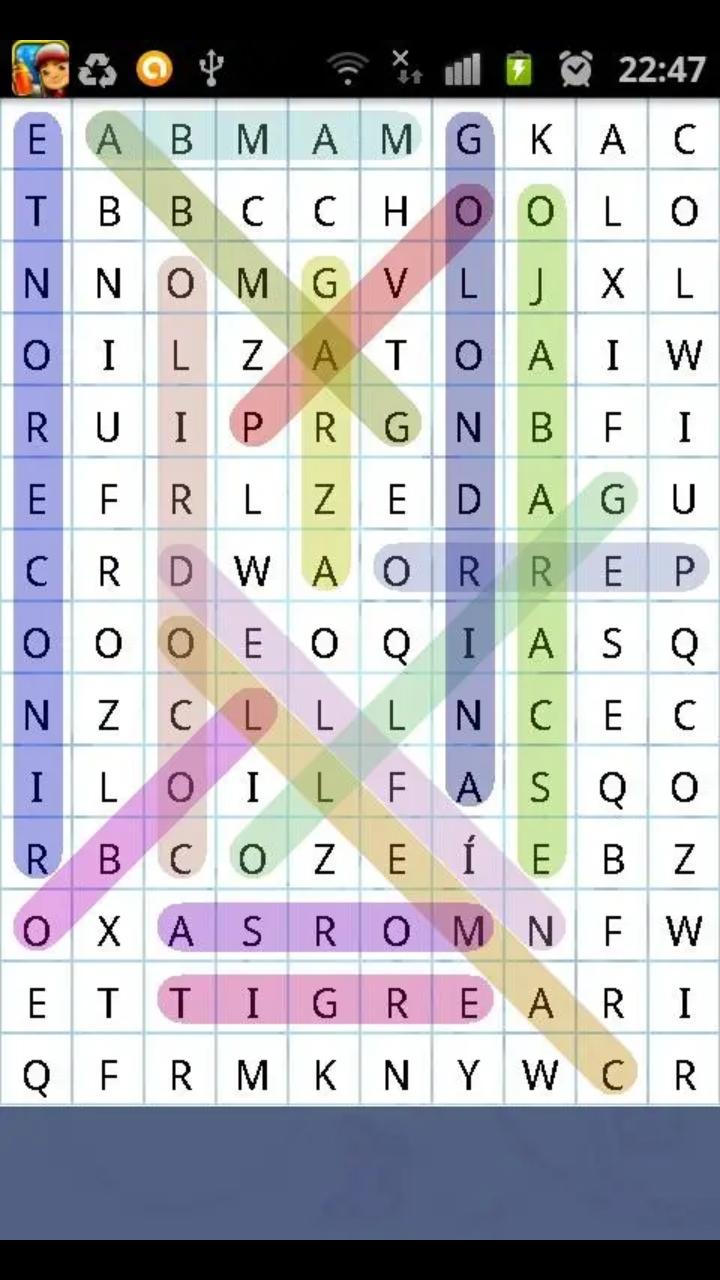The width and height of the screenshot is (720, 1280).
Task: Select the first T of highlighted TIGRE
Action: point(180,1003)
